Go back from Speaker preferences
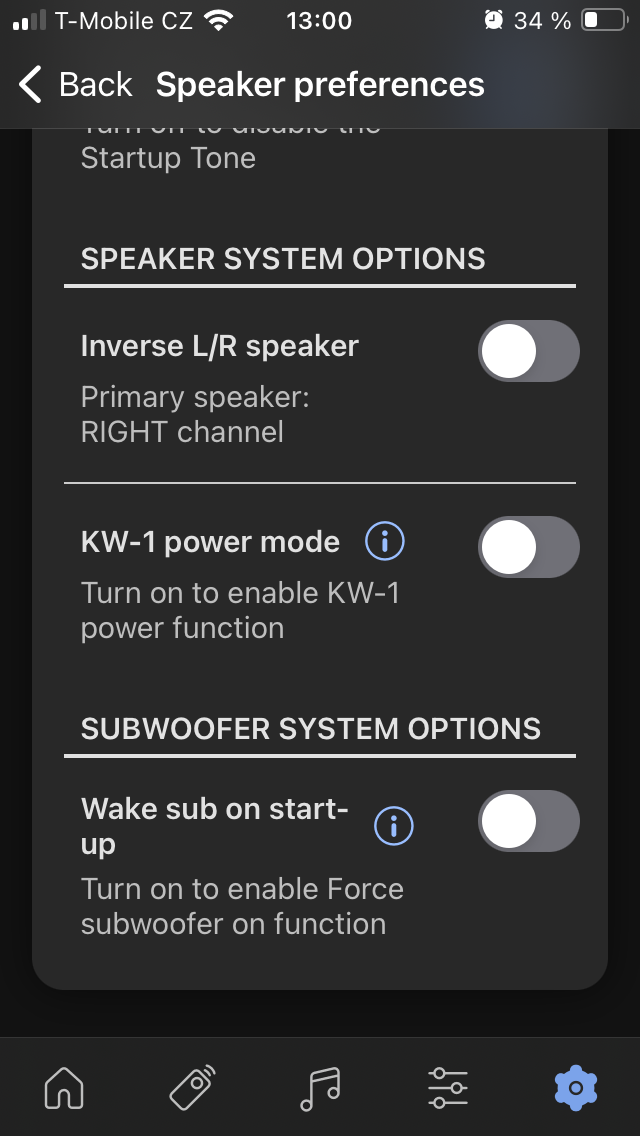 [75, 85]
